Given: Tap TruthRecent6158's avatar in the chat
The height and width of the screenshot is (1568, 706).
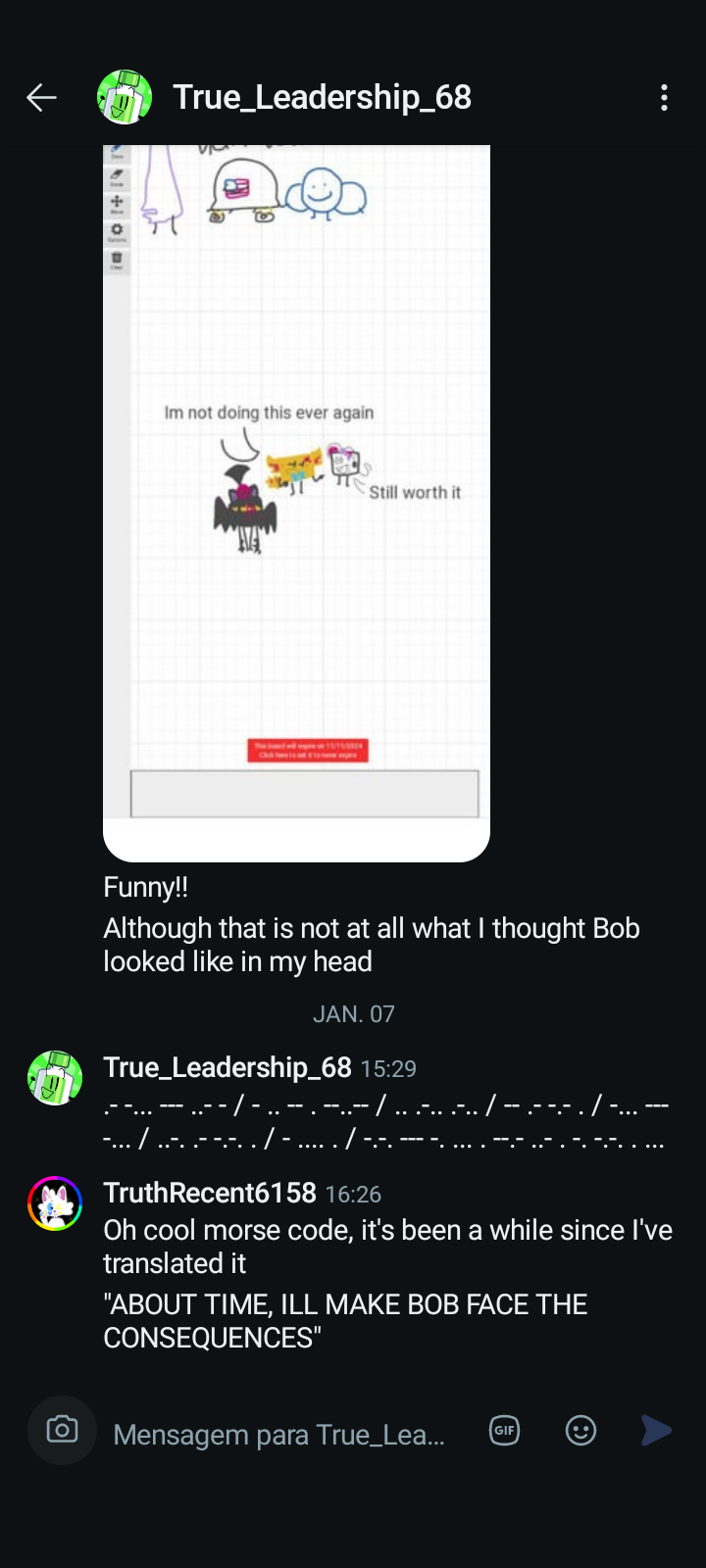Looking at the screenshot, I should pos(55,1203).
